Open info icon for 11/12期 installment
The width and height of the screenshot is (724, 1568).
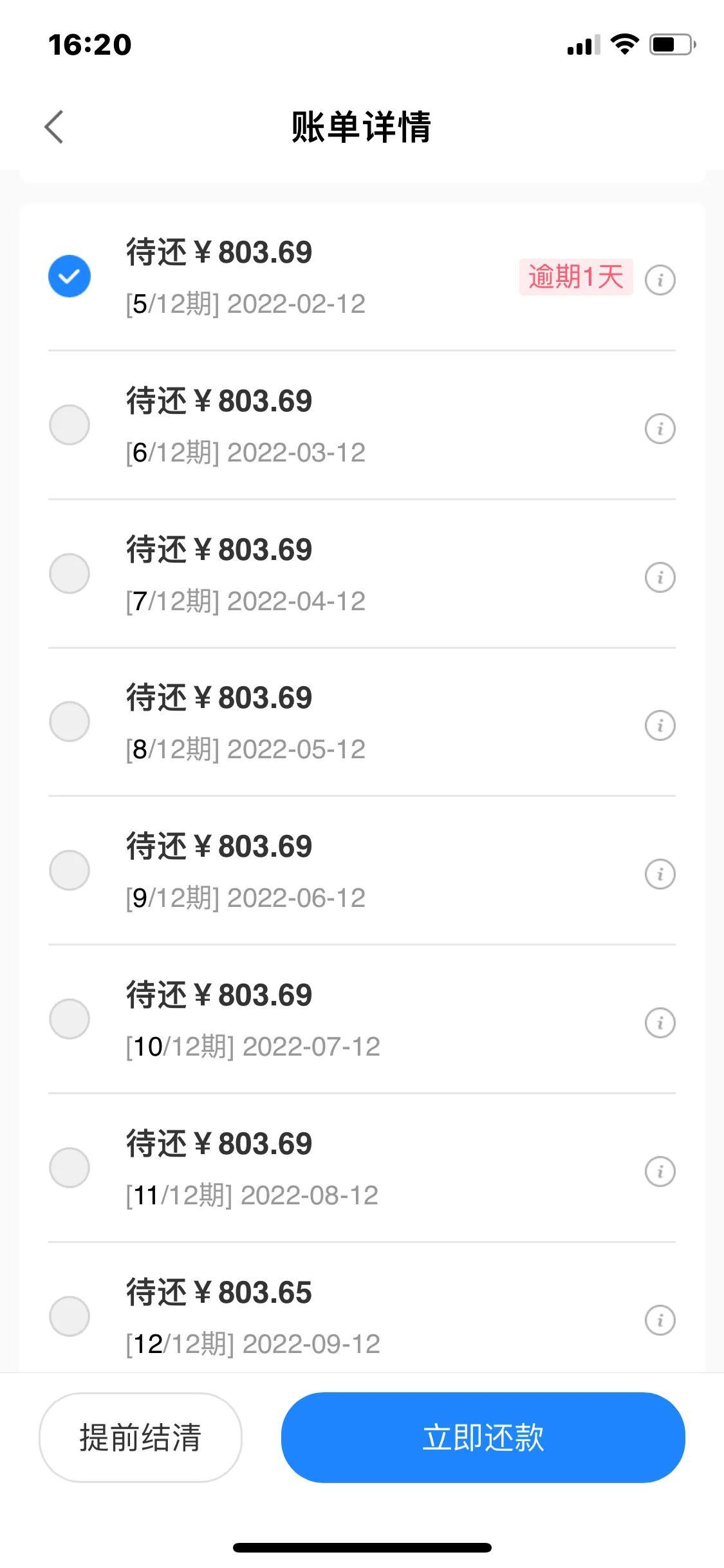660,1171
